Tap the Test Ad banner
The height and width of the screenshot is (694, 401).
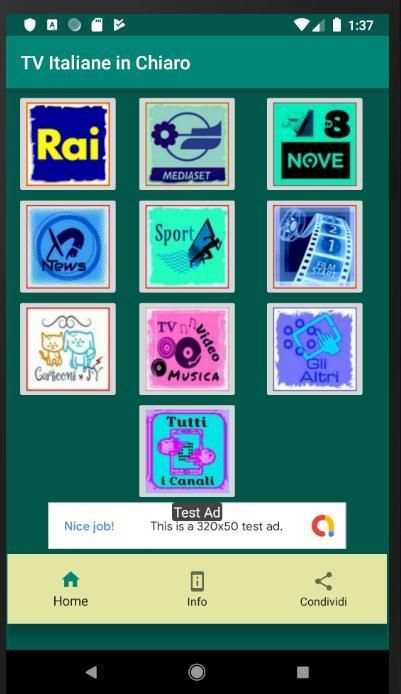pyautogui.click(x=197, y=525)
